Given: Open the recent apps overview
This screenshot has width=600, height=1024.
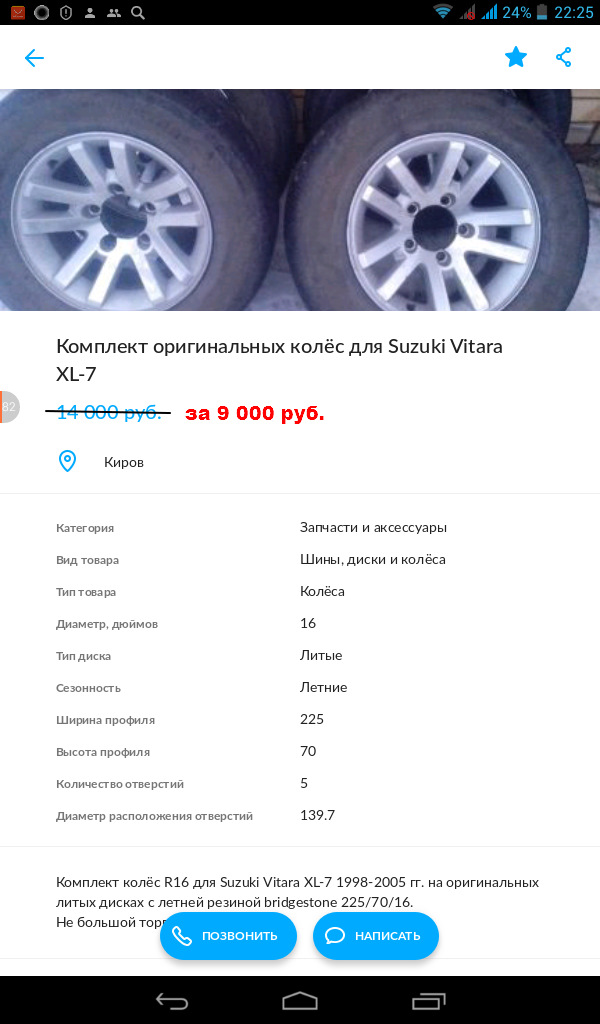Looking at the screenshot, I should (x=429, y=1000).
